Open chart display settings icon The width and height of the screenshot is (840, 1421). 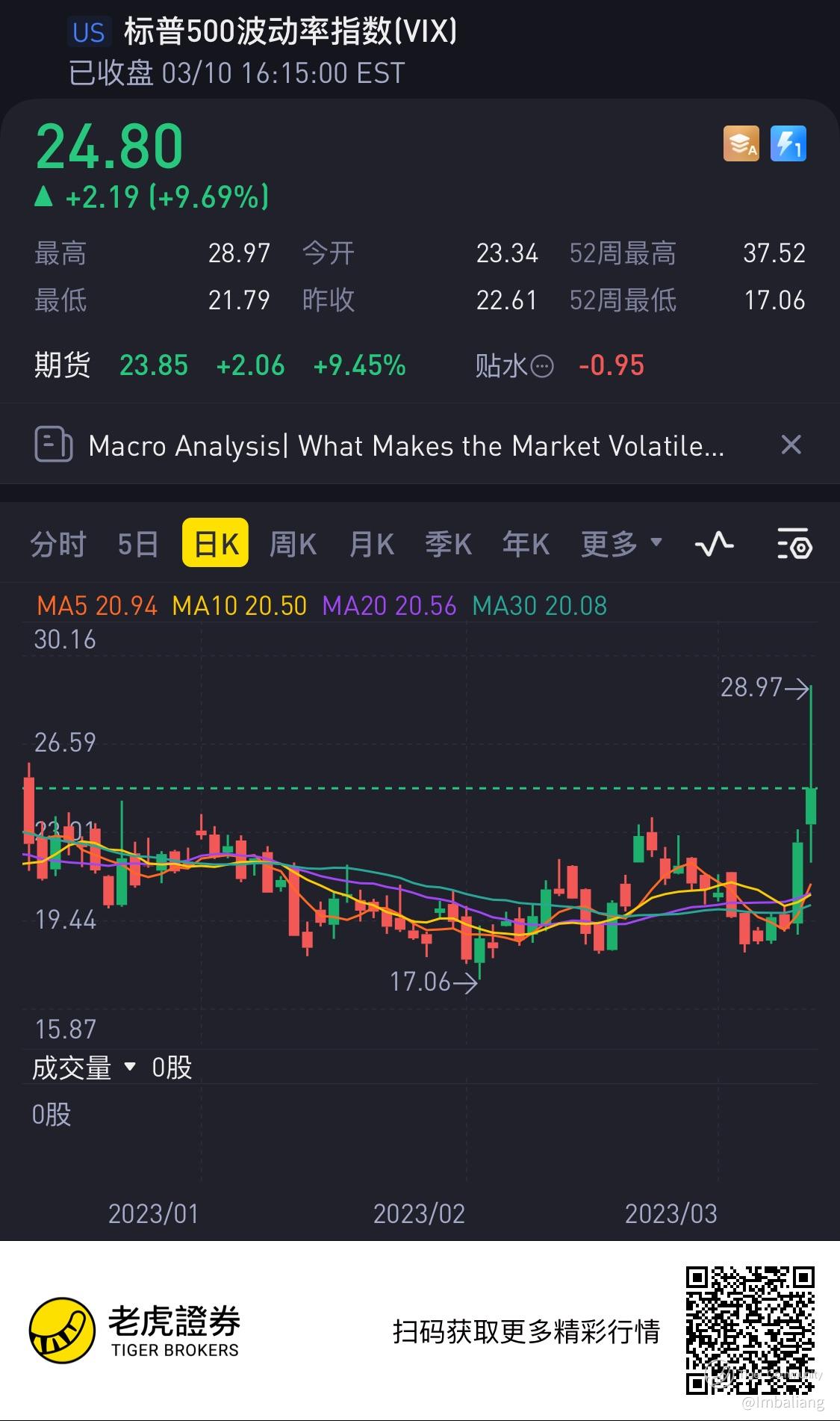point(794,544)
